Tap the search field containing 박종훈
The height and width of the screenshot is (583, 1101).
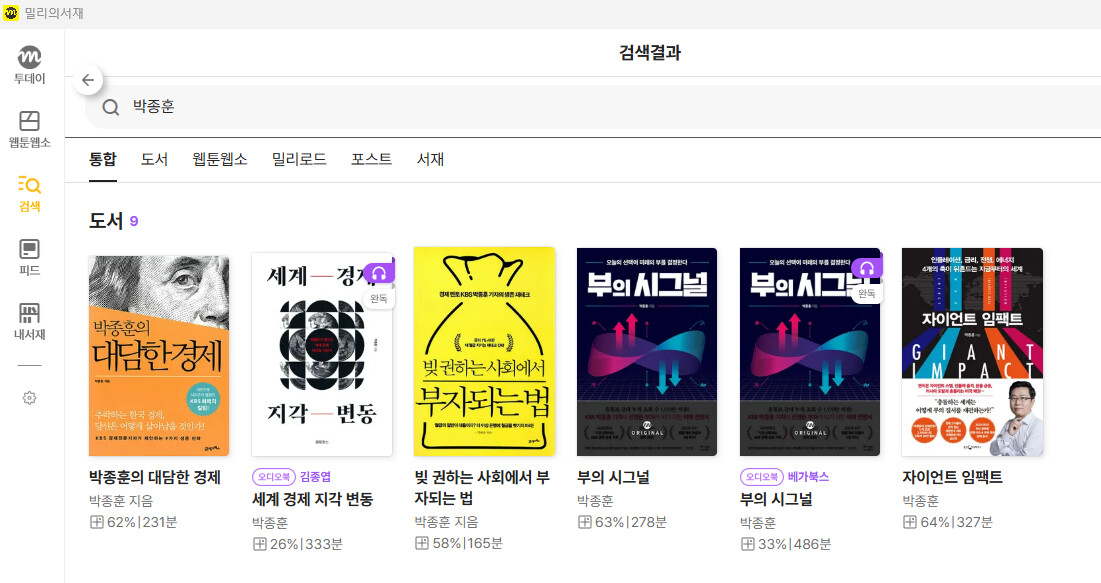593,107
